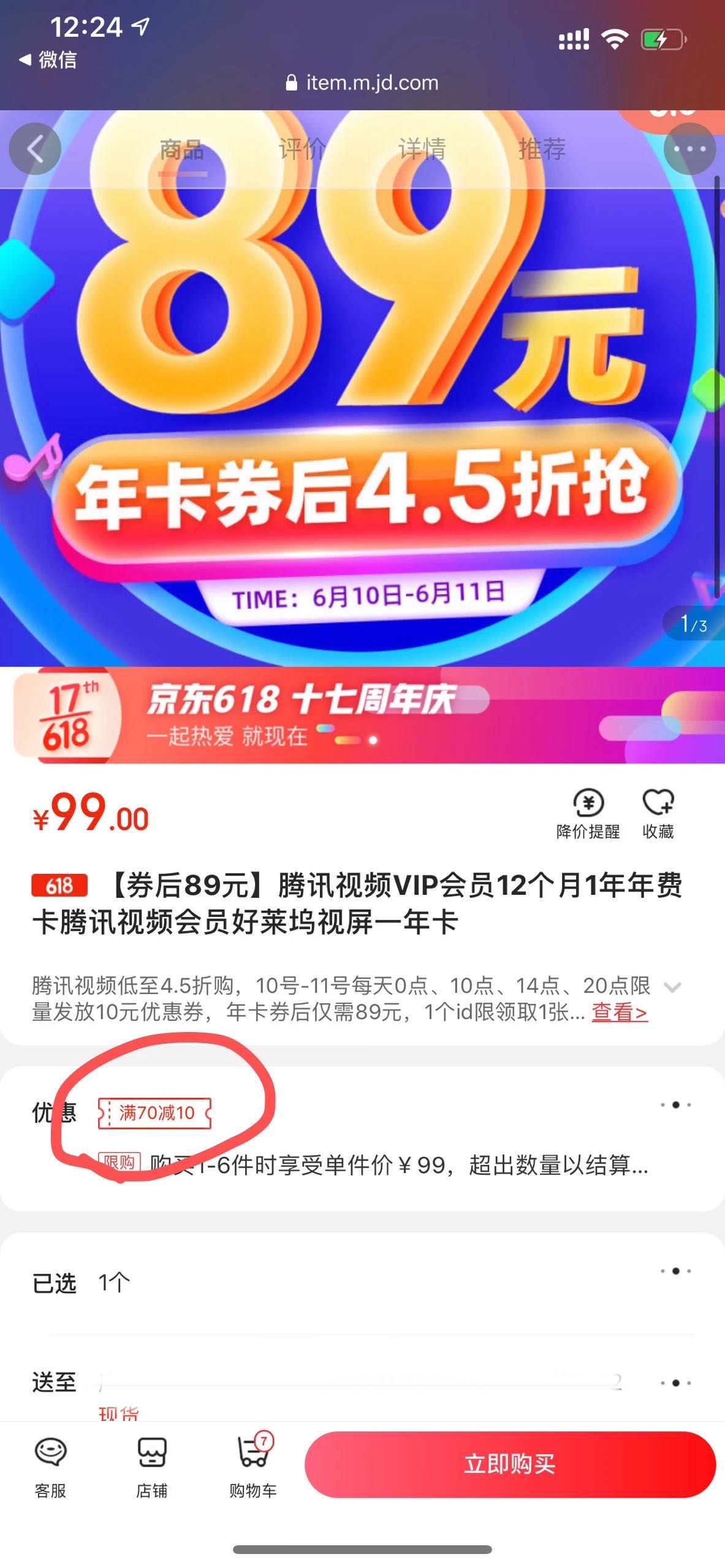The width and height of the screenshot is (725, 1568).
Task: Open the 已选 1个 selection row
Action: pos(362,1283)
